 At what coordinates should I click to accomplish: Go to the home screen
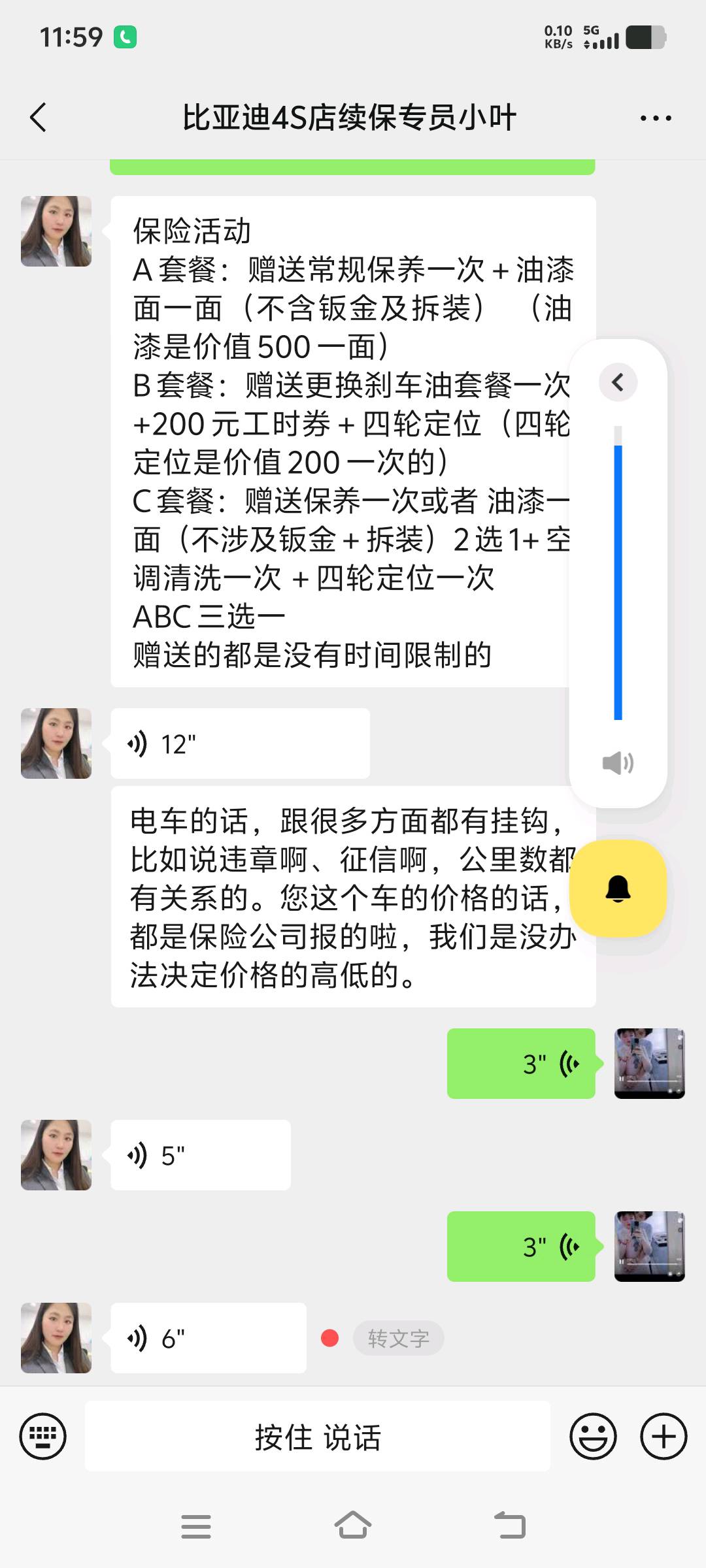click(353, 1526)
